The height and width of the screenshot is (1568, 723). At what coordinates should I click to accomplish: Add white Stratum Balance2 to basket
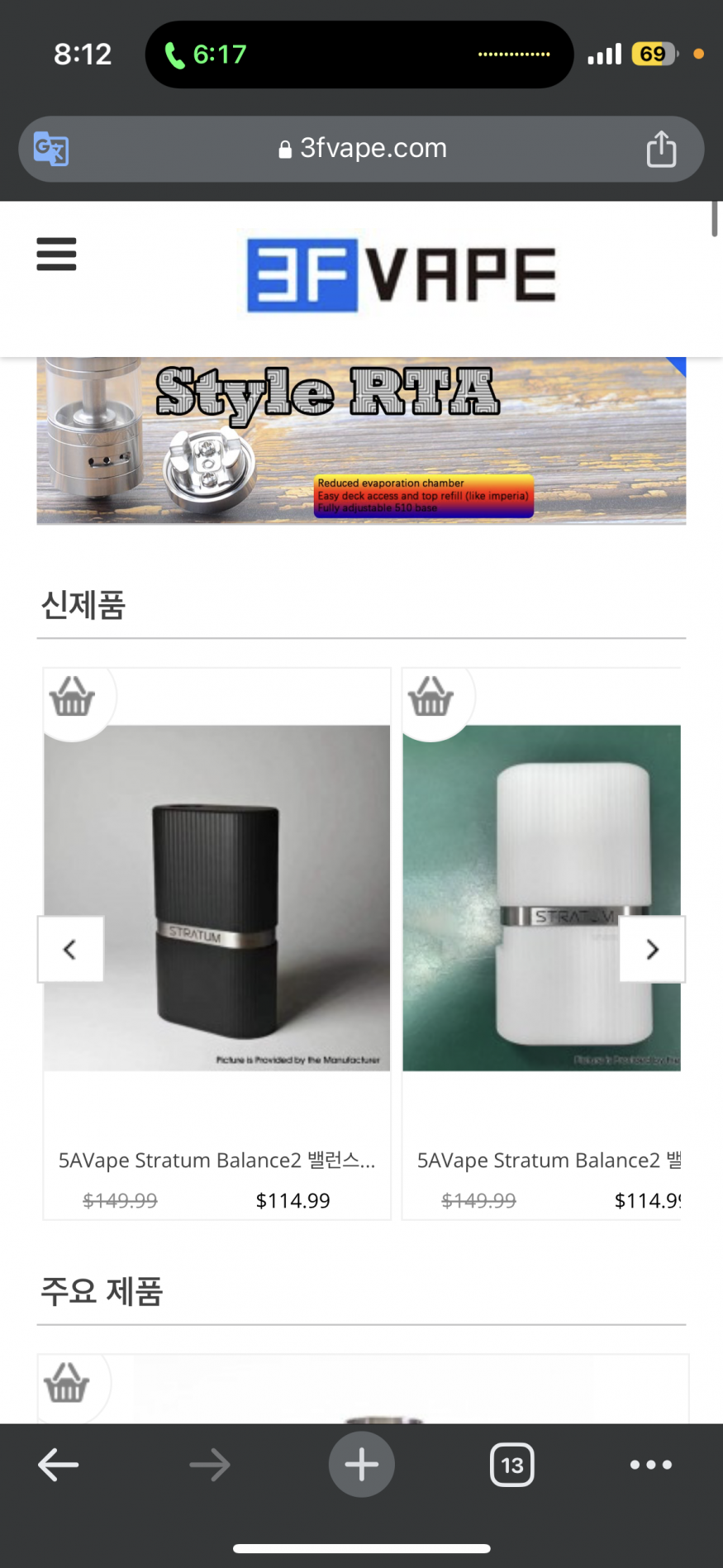coord(431,697)
